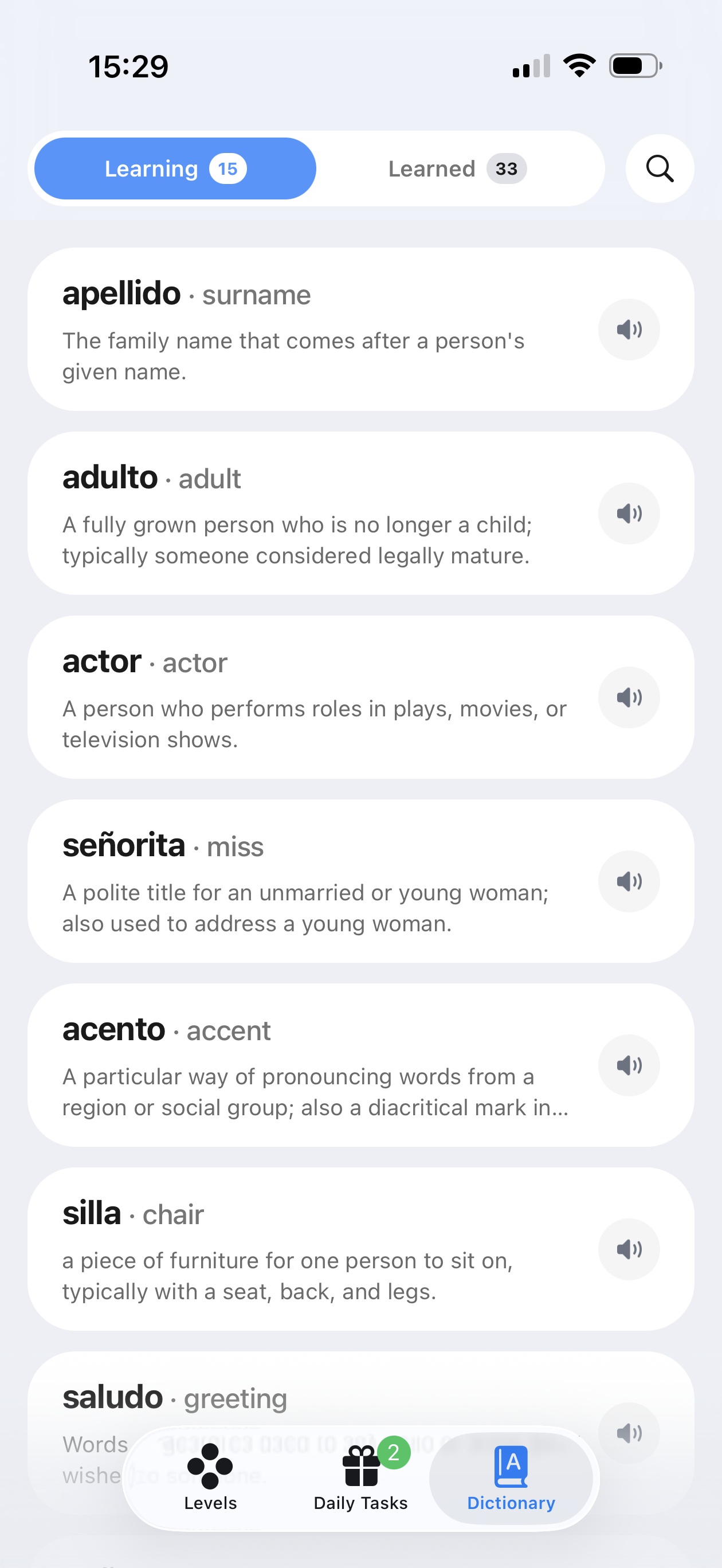Go to the Levels tab
Screen dimensions: 722x1568
click(x=211, y=1477)
